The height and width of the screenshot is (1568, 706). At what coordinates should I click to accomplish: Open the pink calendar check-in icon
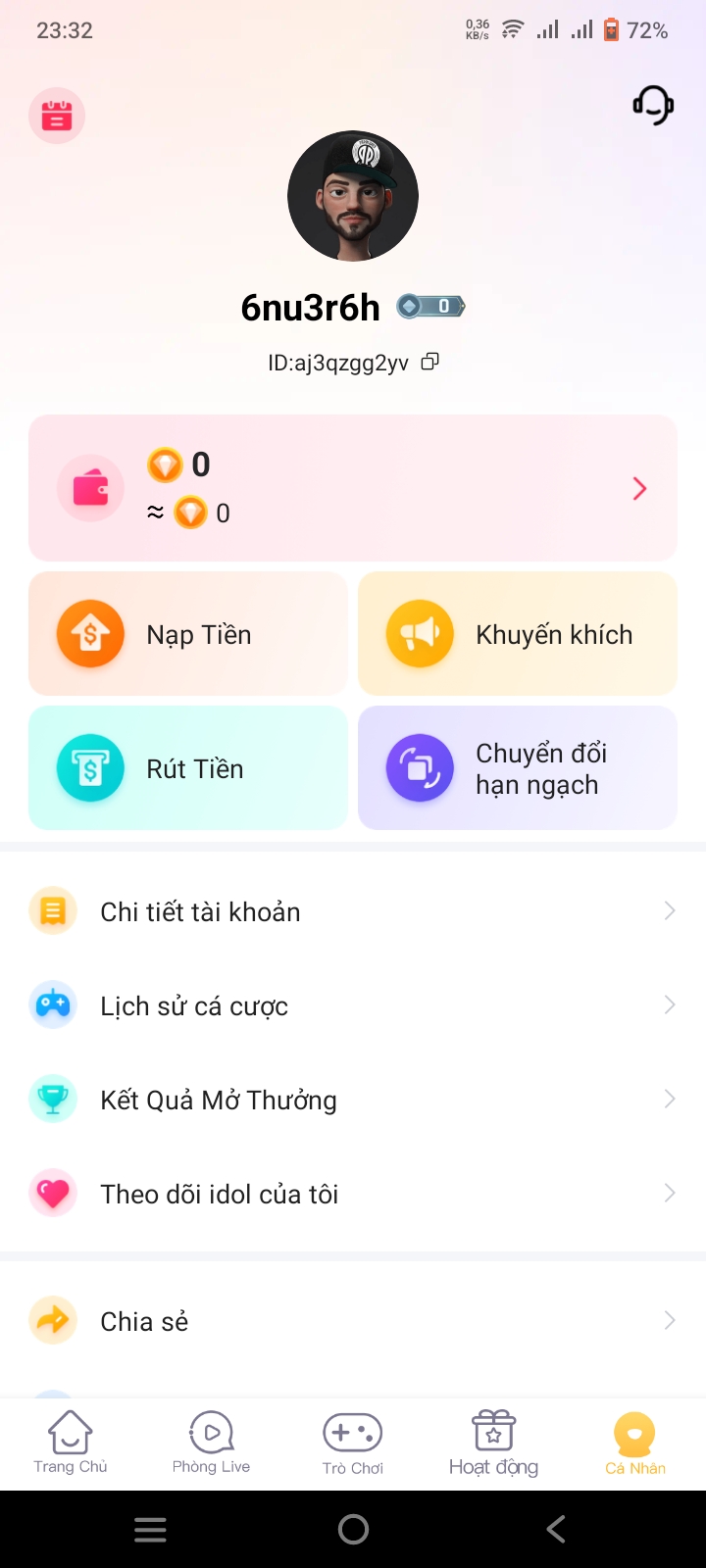point(57,116)
